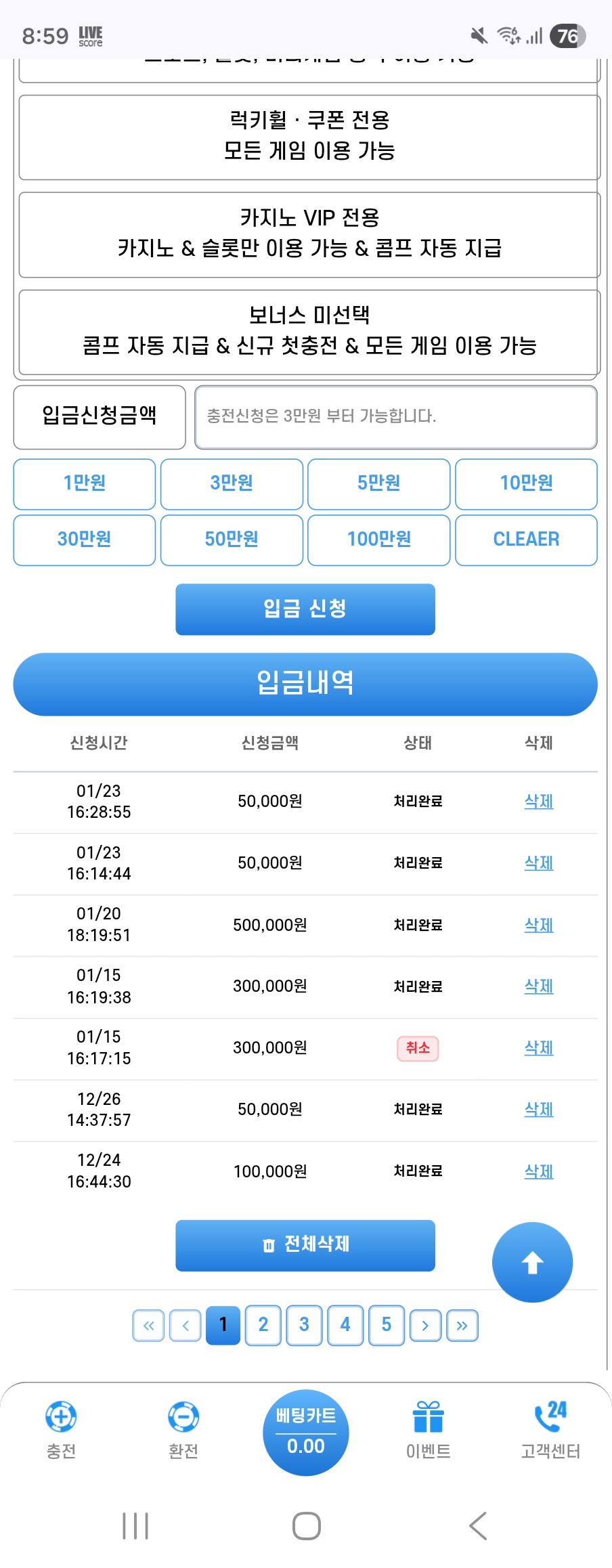Open page 5 of deposit history
The width and height of the screenshot is (612, 1568).
point(386,1326)
